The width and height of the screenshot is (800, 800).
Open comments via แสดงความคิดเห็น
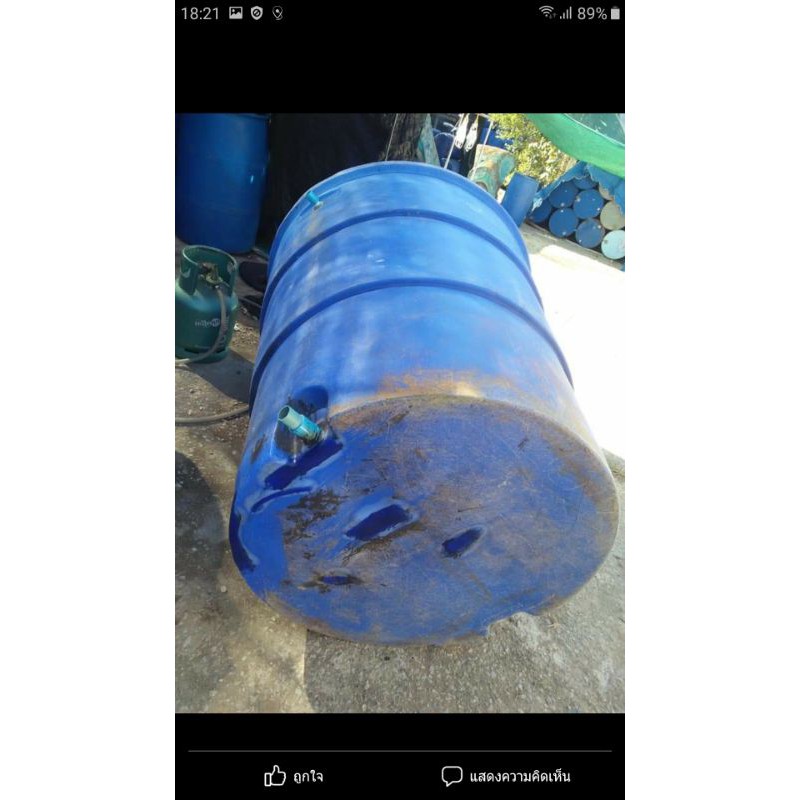point(506,776)
